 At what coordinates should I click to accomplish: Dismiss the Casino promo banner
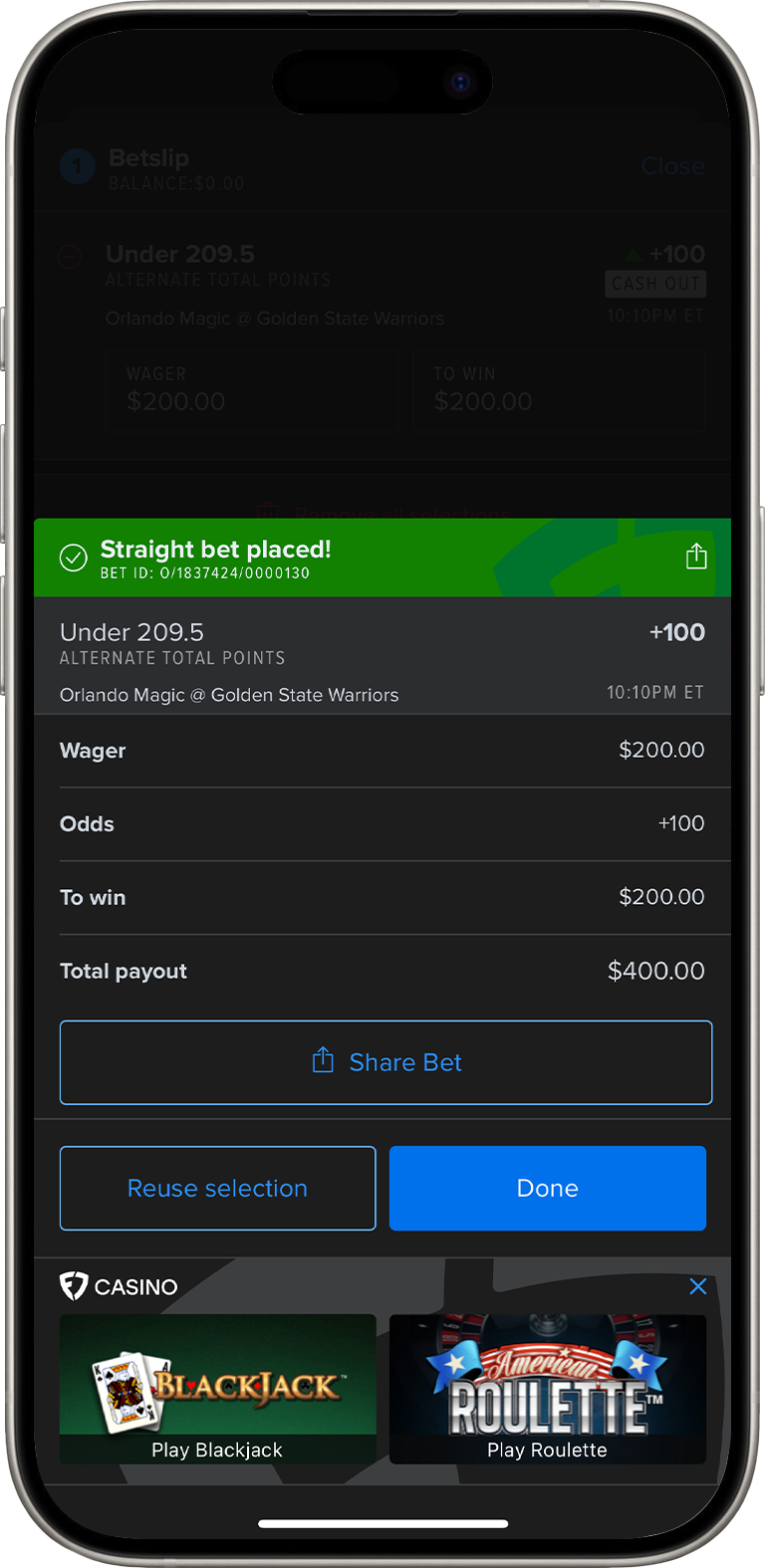click(698, 1286)
